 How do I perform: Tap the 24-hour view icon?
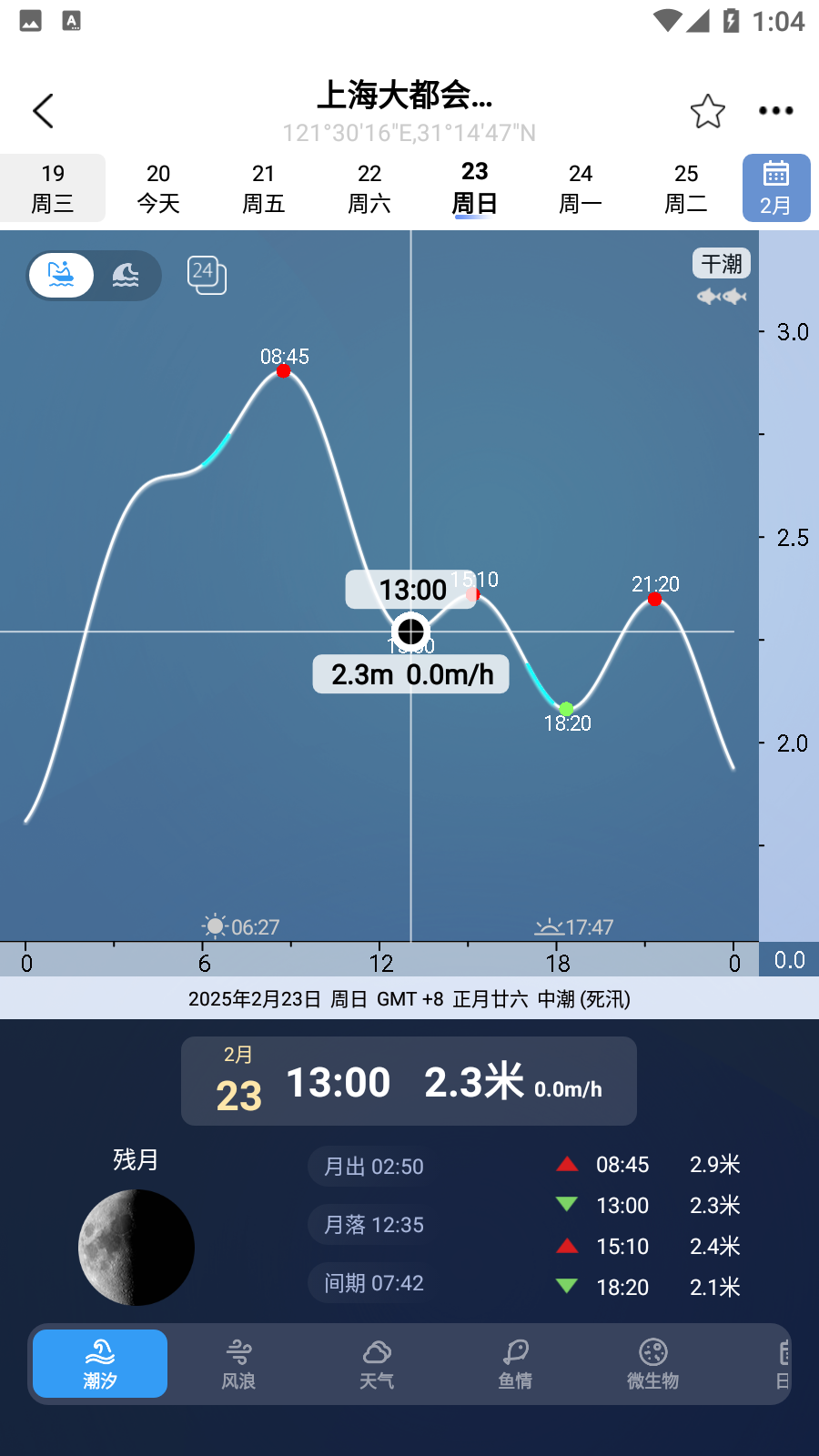207,275
